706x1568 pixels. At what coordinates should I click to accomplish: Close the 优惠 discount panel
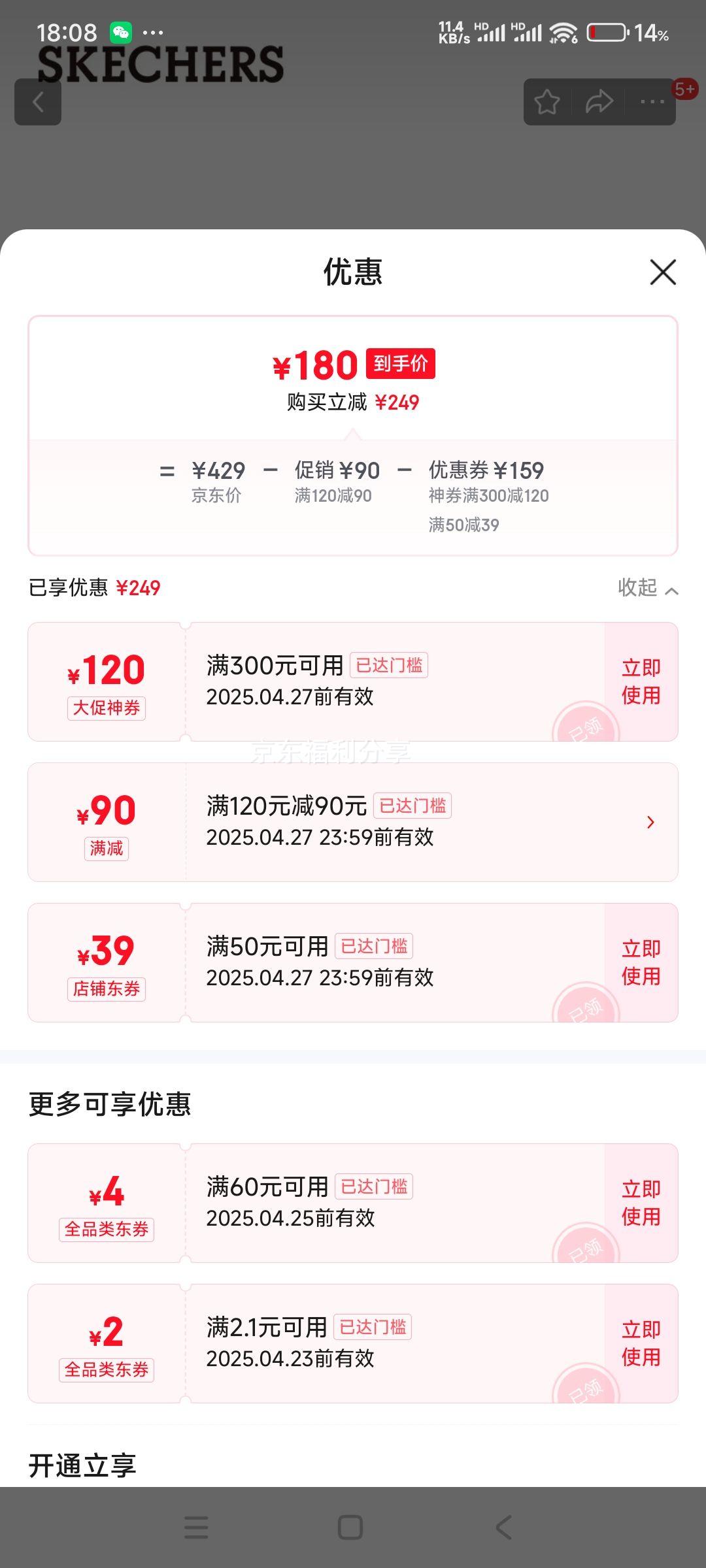(x=663, y=272)
